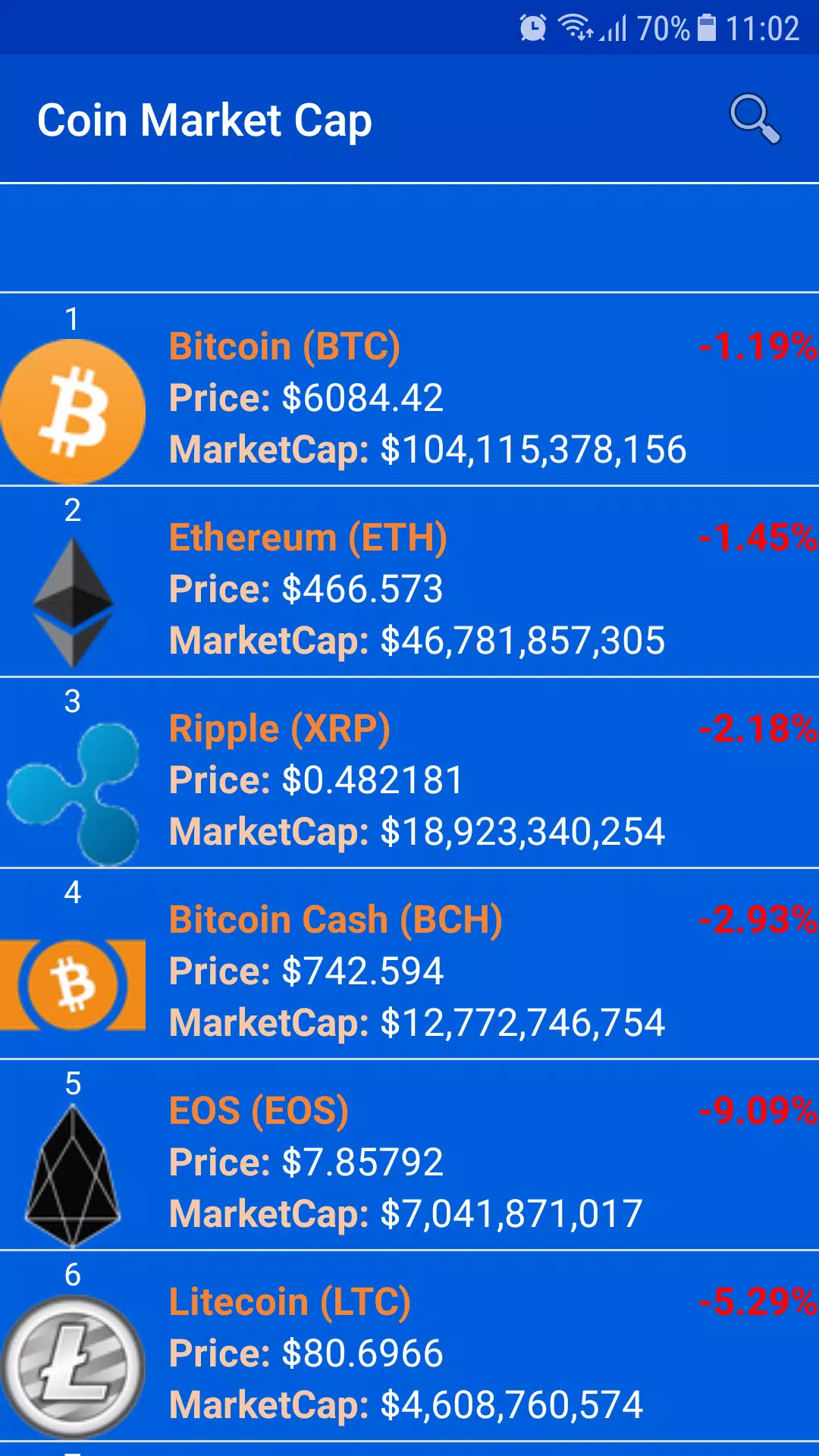The height and width of the screenshot is (1456, 819).
Task: View Ripple (XRP) details
Action: pos(409,773)
